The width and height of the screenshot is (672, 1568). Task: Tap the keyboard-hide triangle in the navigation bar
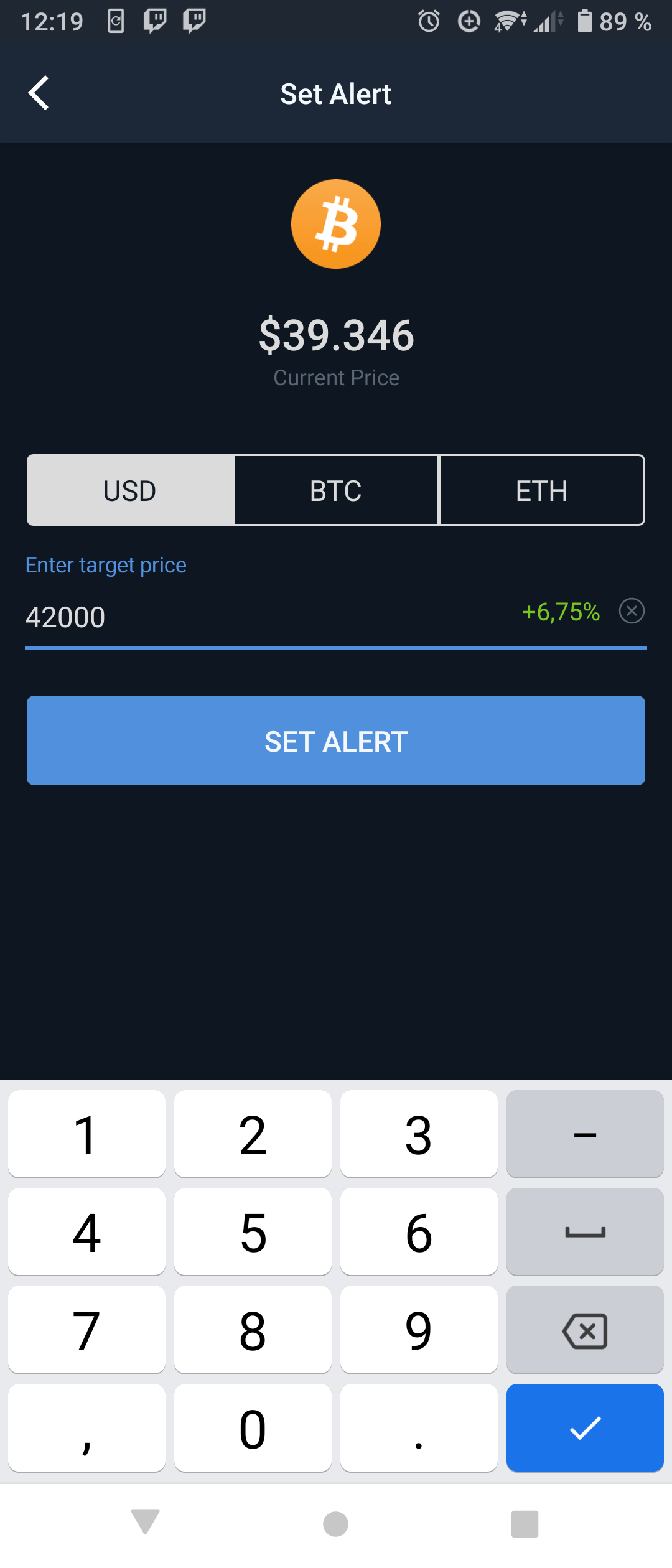pos(145,1526)
